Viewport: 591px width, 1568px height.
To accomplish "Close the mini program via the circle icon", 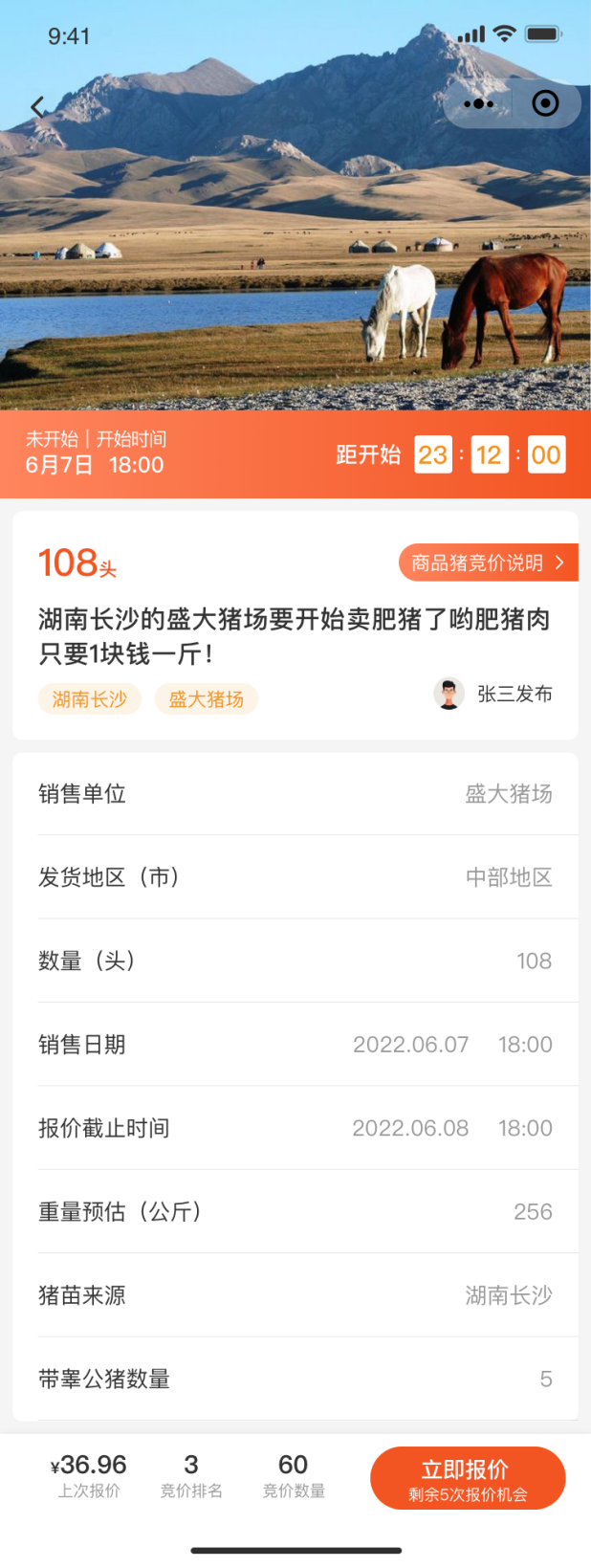I will pyautogui.click(x=545, y=103).
